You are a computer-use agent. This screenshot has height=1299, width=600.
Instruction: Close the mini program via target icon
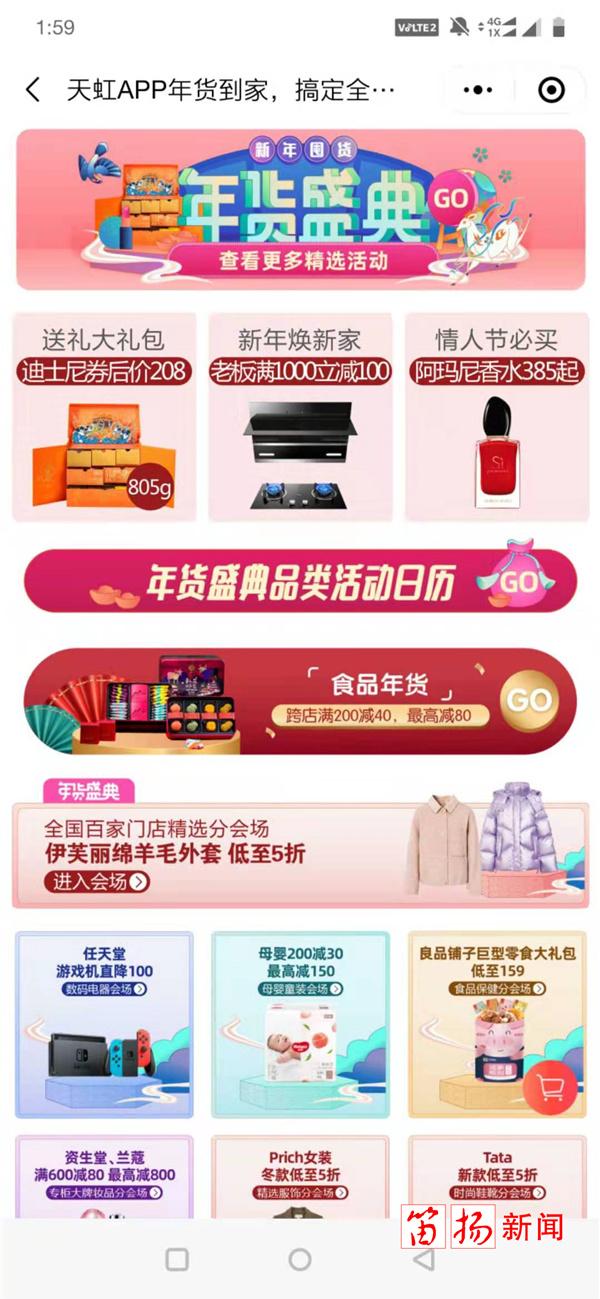[x=551, y=90]
